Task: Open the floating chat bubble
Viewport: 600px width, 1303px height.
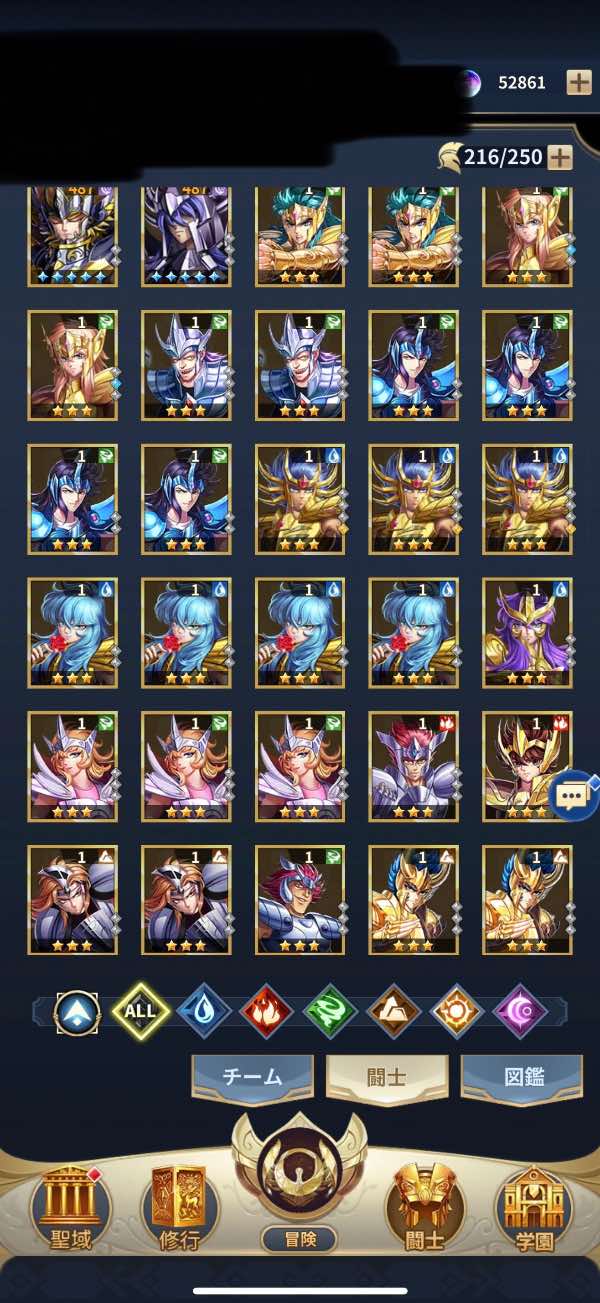Action: point(572,795)
